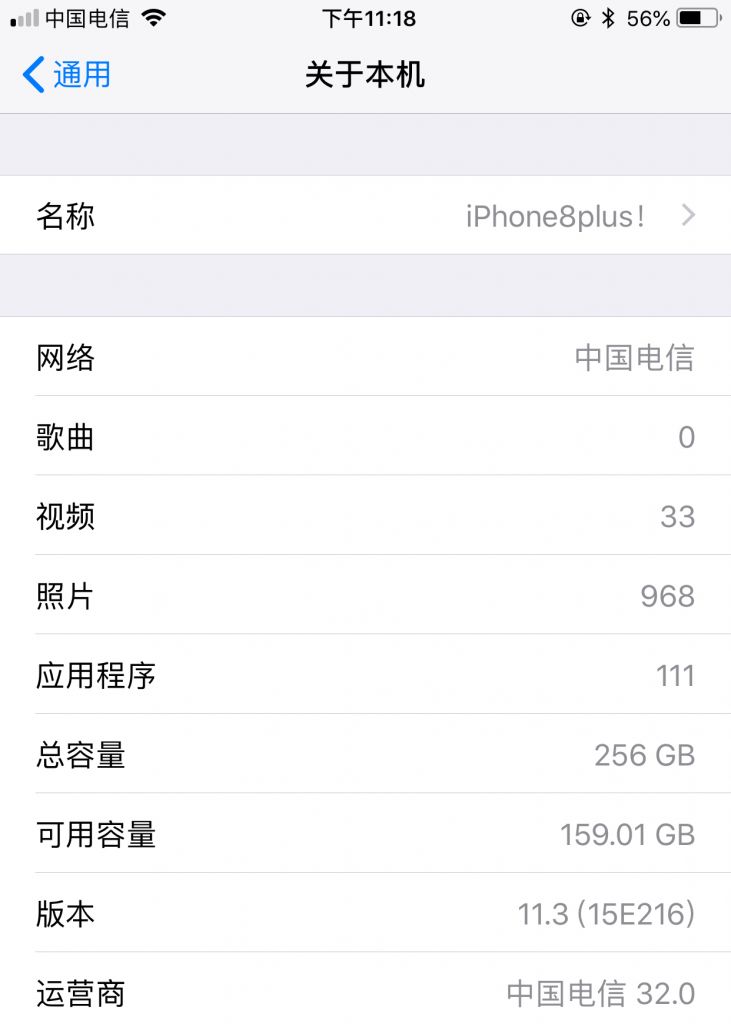This screenshot has width=731, height=1024.
Task: Tap the 视频 row showing 33
Action: click(365, 517)
